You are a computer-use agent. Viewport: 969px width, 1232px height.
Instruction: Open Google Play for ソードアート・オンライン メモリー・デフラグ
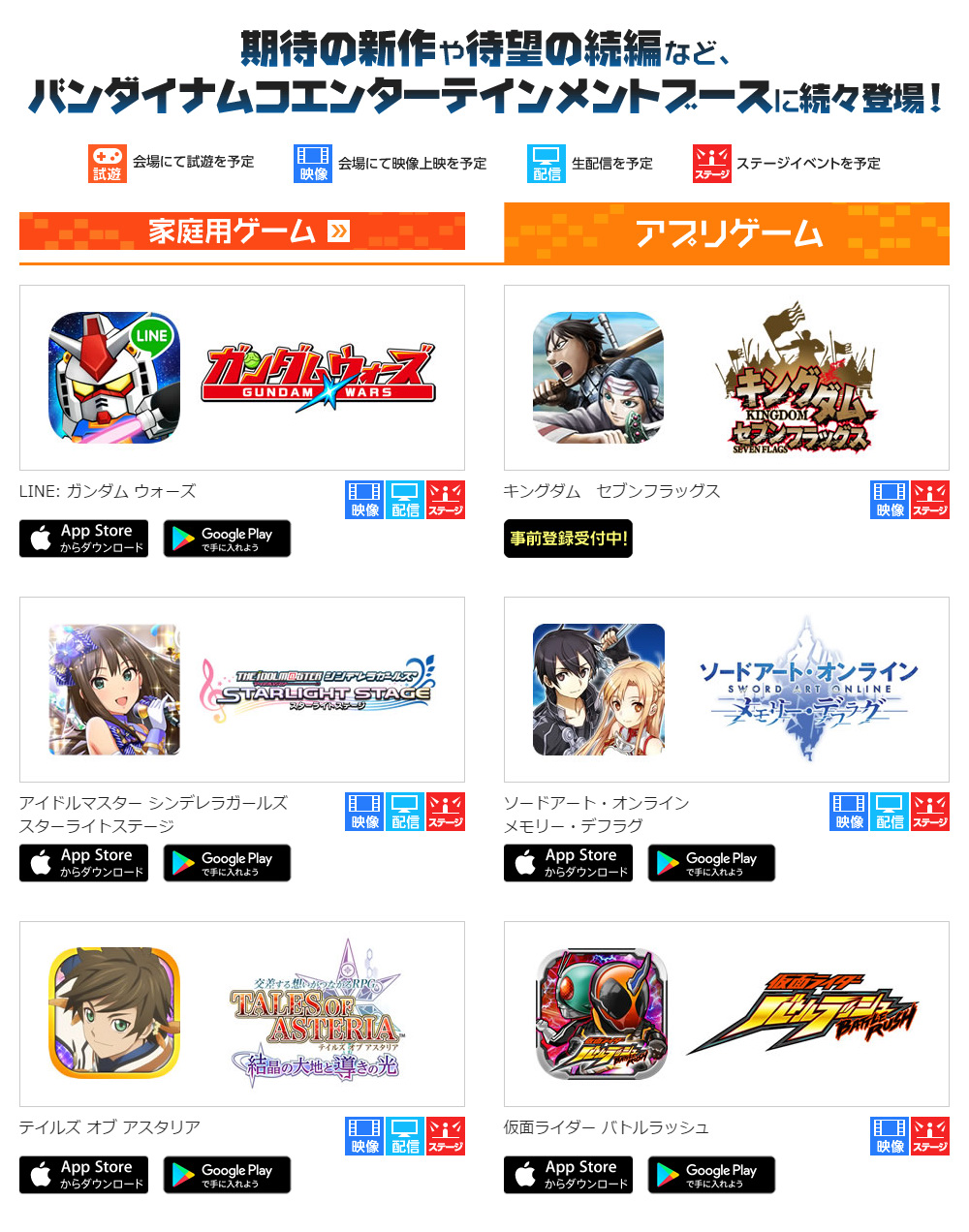(x=711, y=863)
